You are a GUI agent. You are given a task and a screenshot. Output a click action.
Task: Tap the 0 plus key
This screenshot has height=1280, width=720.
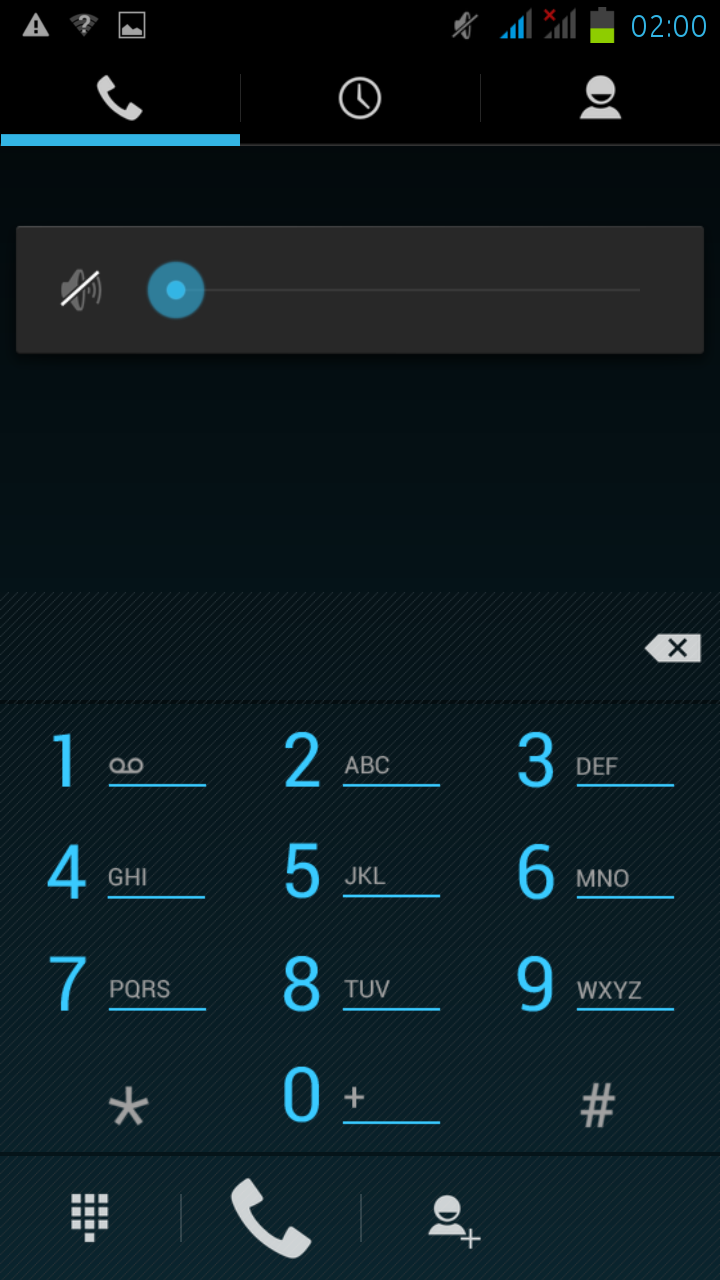click(x=360, y=1097)
